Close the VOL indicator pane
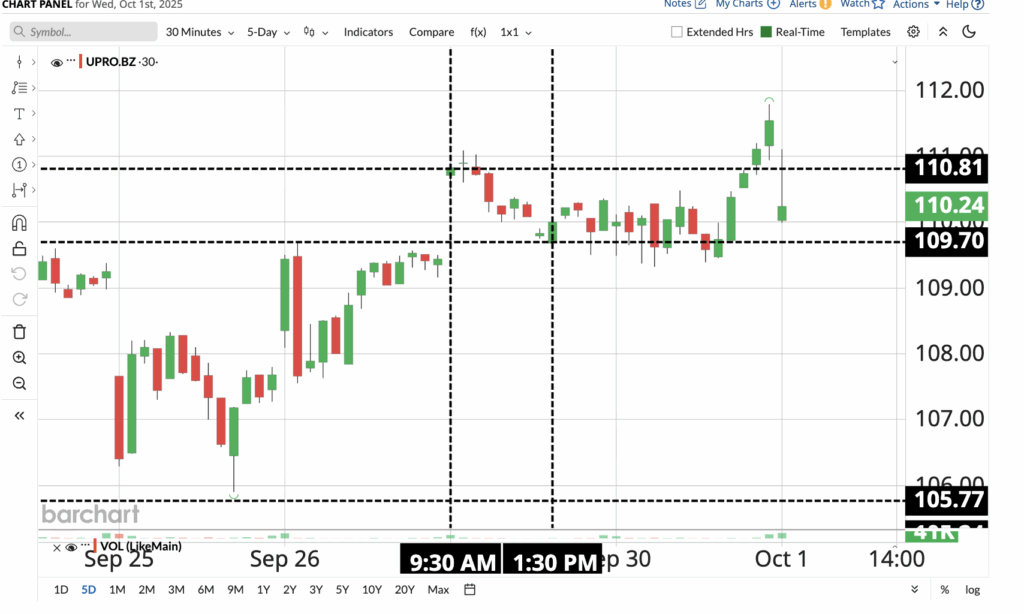Screen dimensions: 1024x614 [x=57, y=547]
